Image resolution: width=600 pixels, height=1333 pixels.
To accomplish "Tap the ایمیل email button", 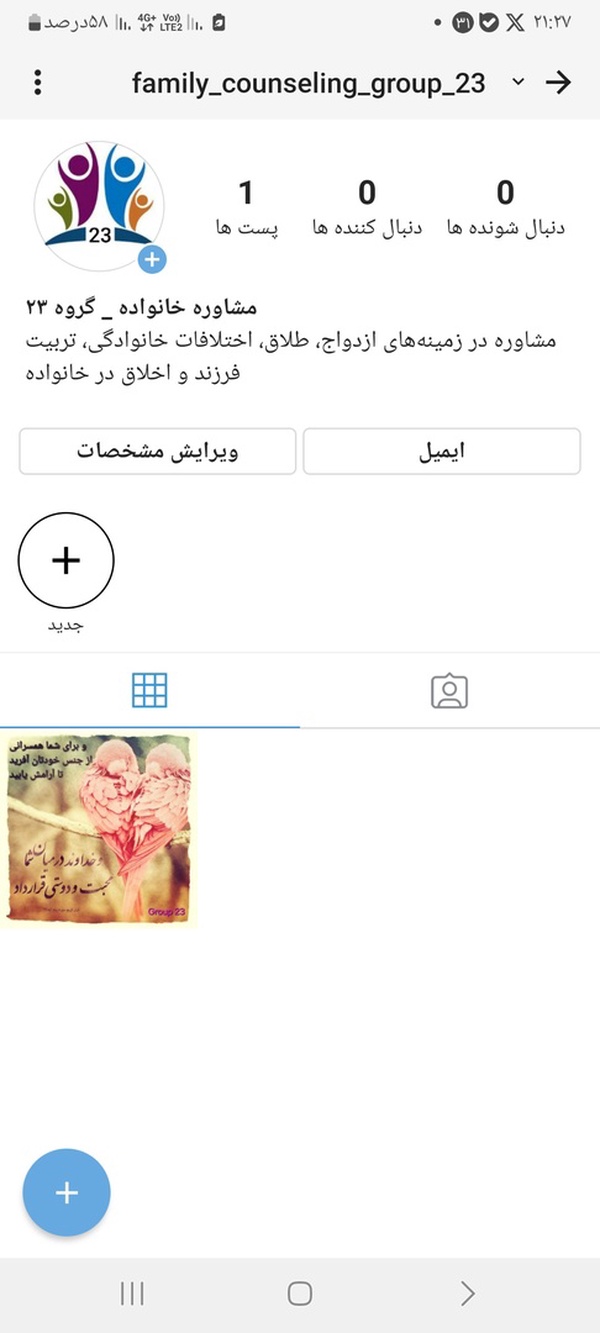I will click(442, 451).
